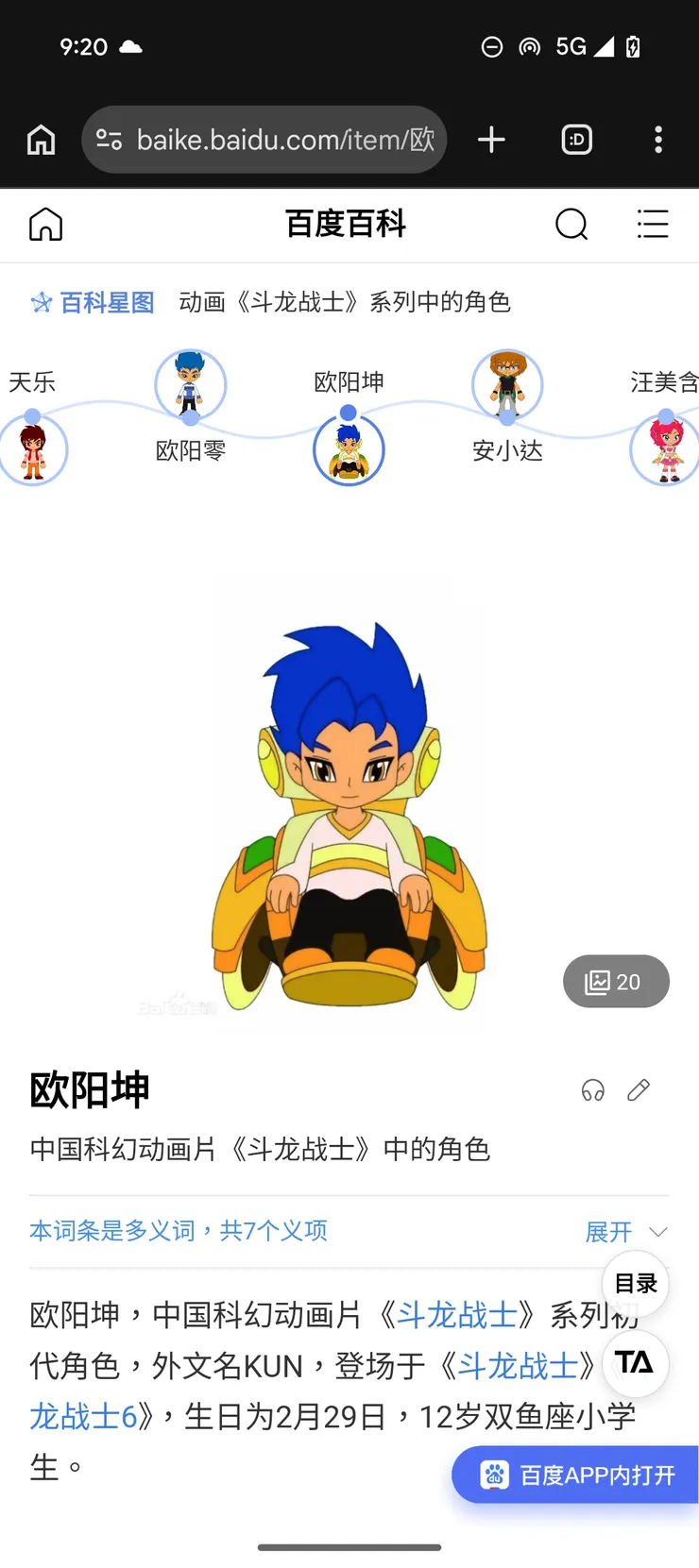Edit the entry using the pencil icon
The height and width of the screenshot is (1568, 699).
point(638,1090)
